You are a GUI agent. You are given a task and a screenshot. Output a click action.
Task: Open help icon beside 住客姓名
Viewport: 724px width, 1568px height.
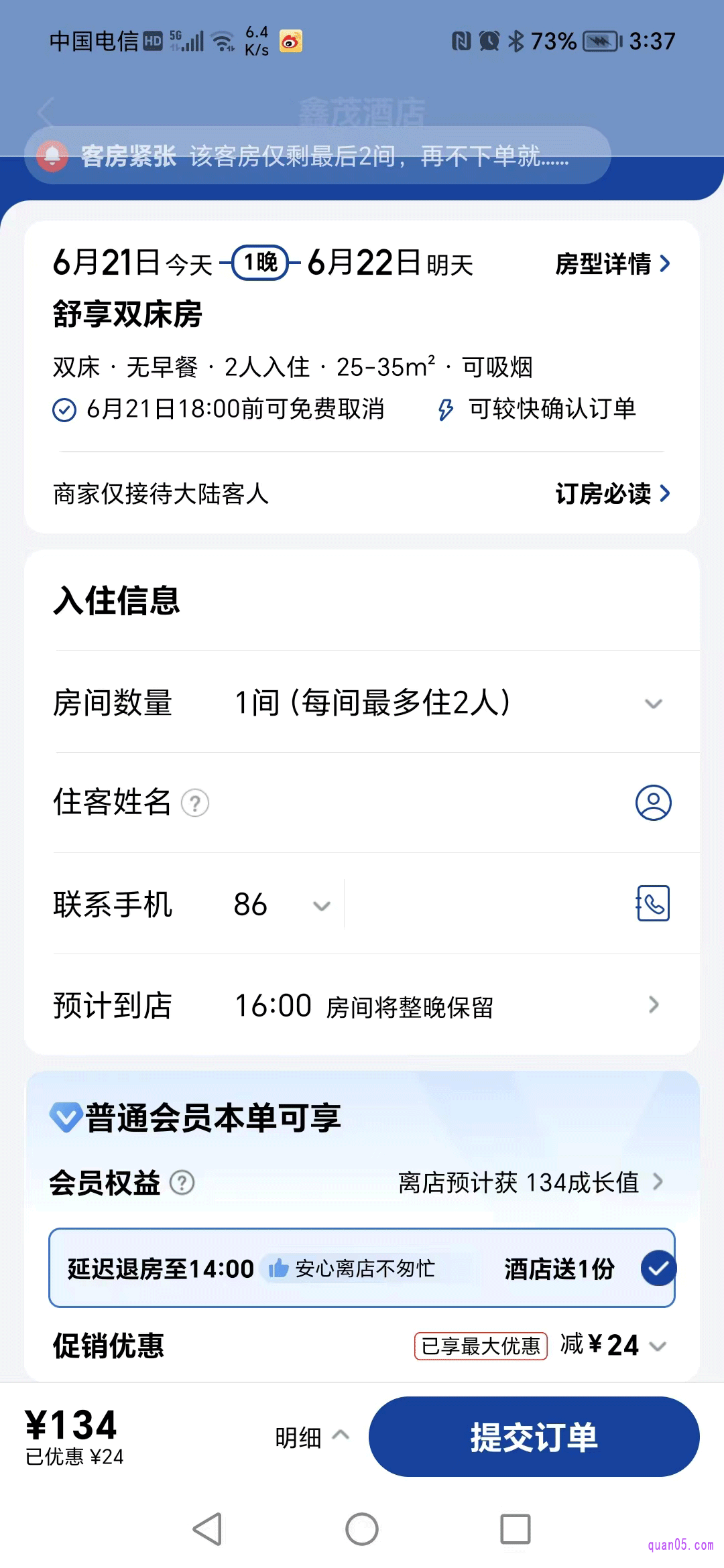pos(196,803)
